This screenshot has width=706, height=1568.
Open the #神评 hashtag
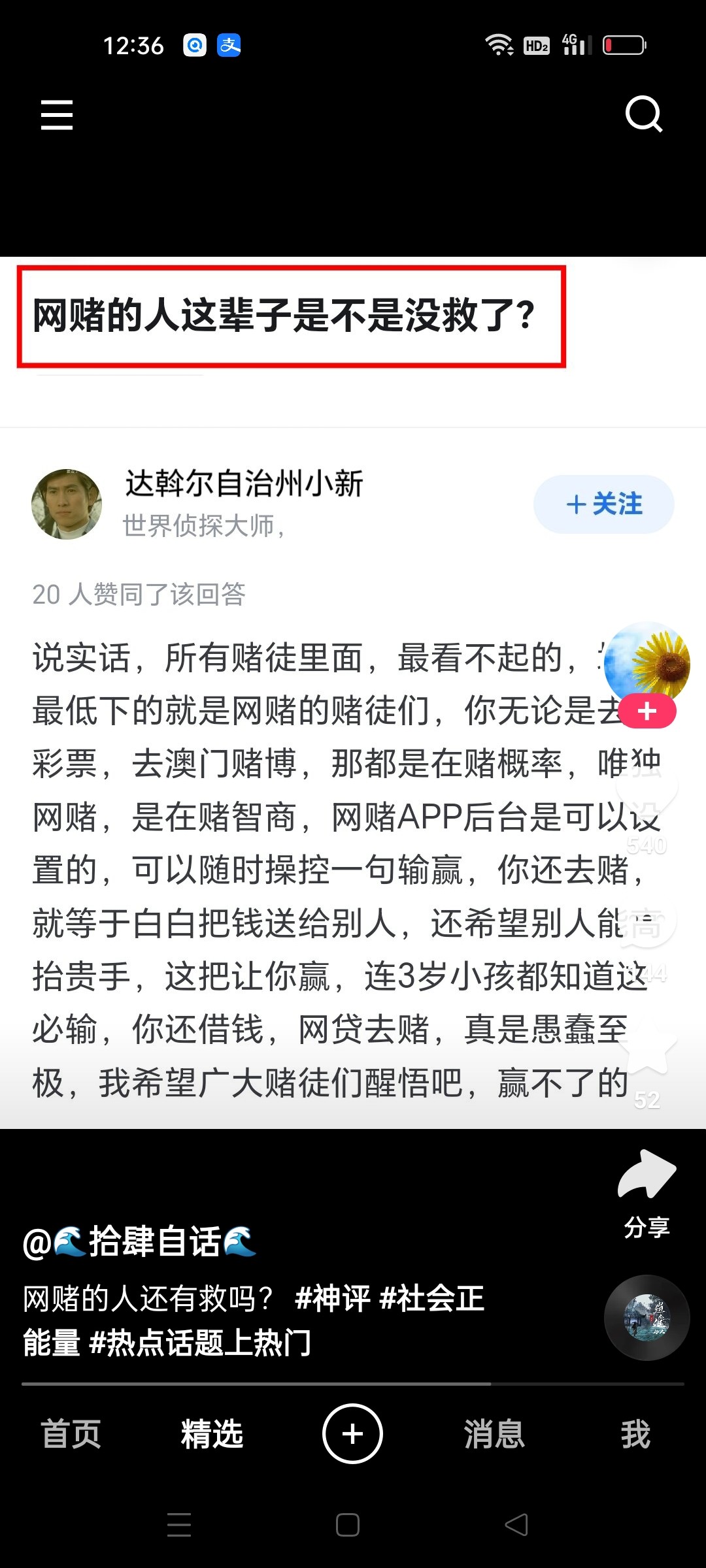point(332,1298)
